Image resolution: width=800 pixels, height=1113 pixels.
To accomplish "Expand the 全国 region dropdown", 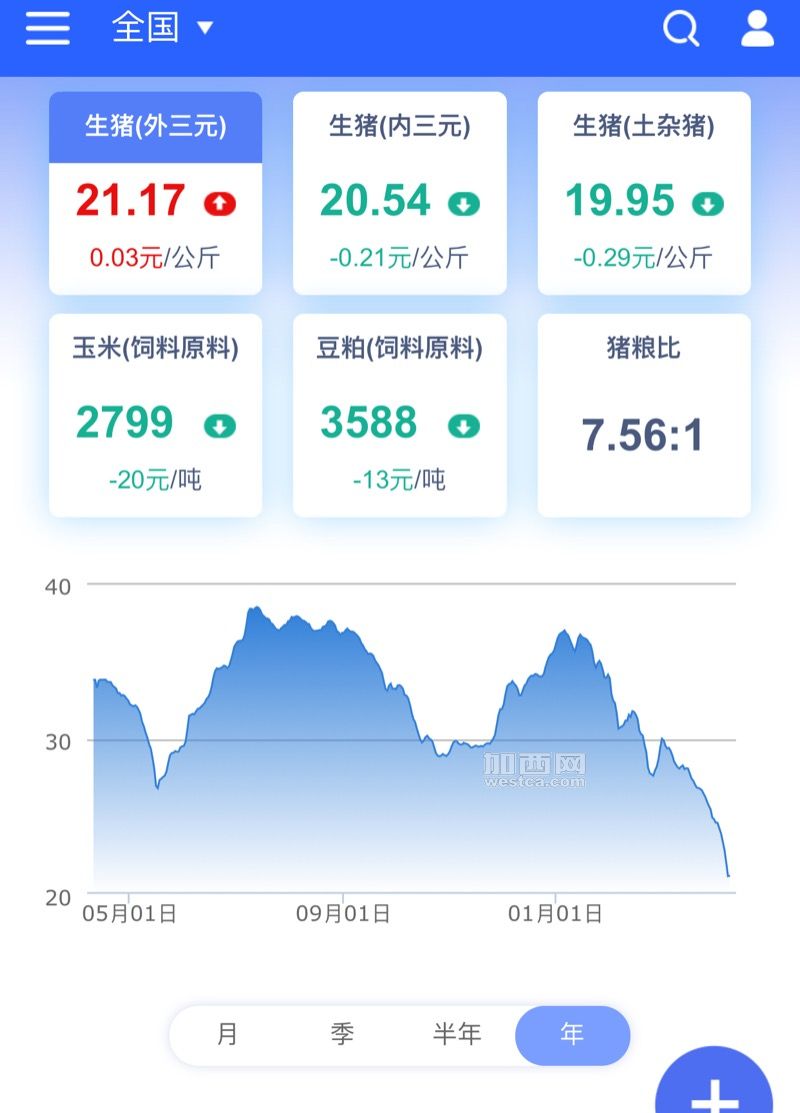I will pyautogui.click(x=162, y=28).
